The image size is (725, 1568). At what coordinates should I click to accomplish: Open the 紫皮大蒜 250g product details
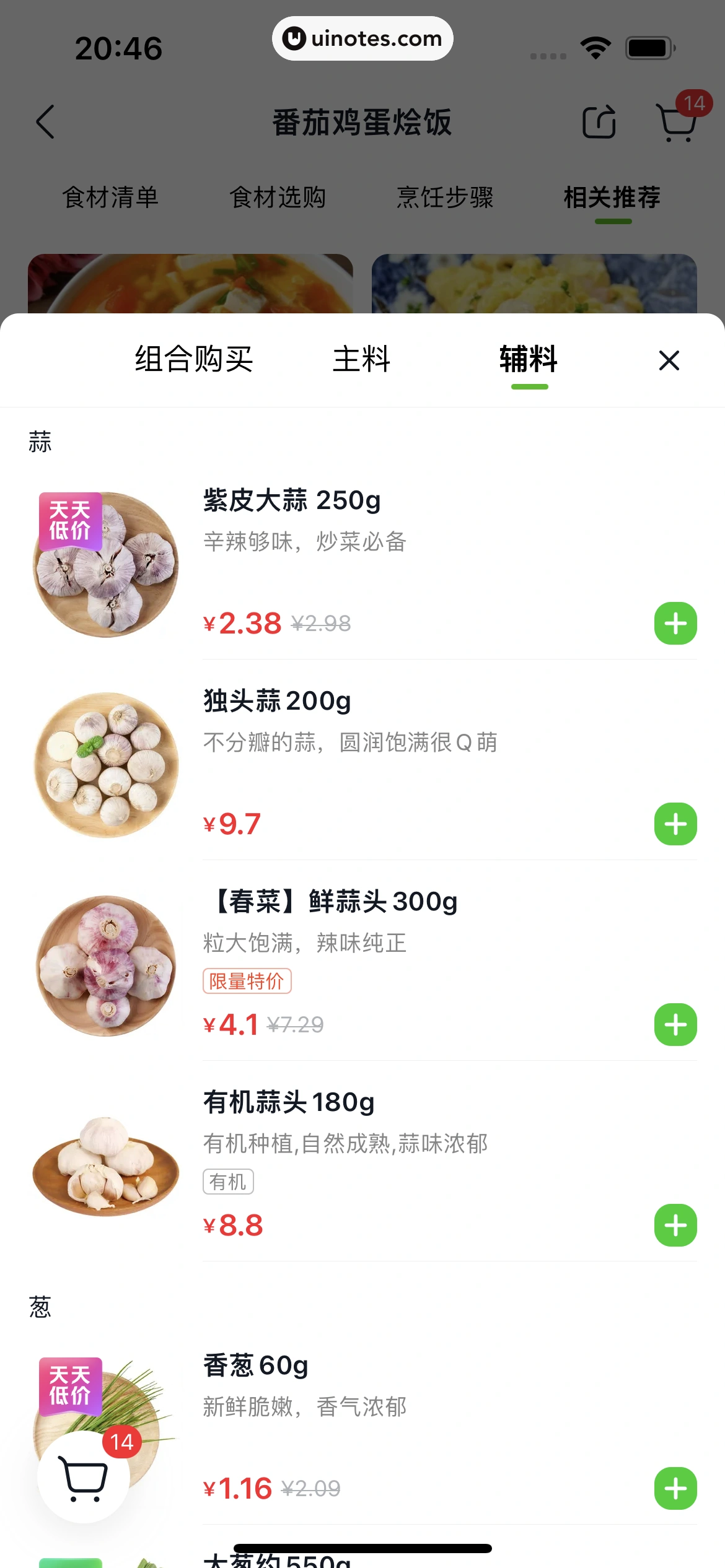pyautogui.click(x=291, y=500)
